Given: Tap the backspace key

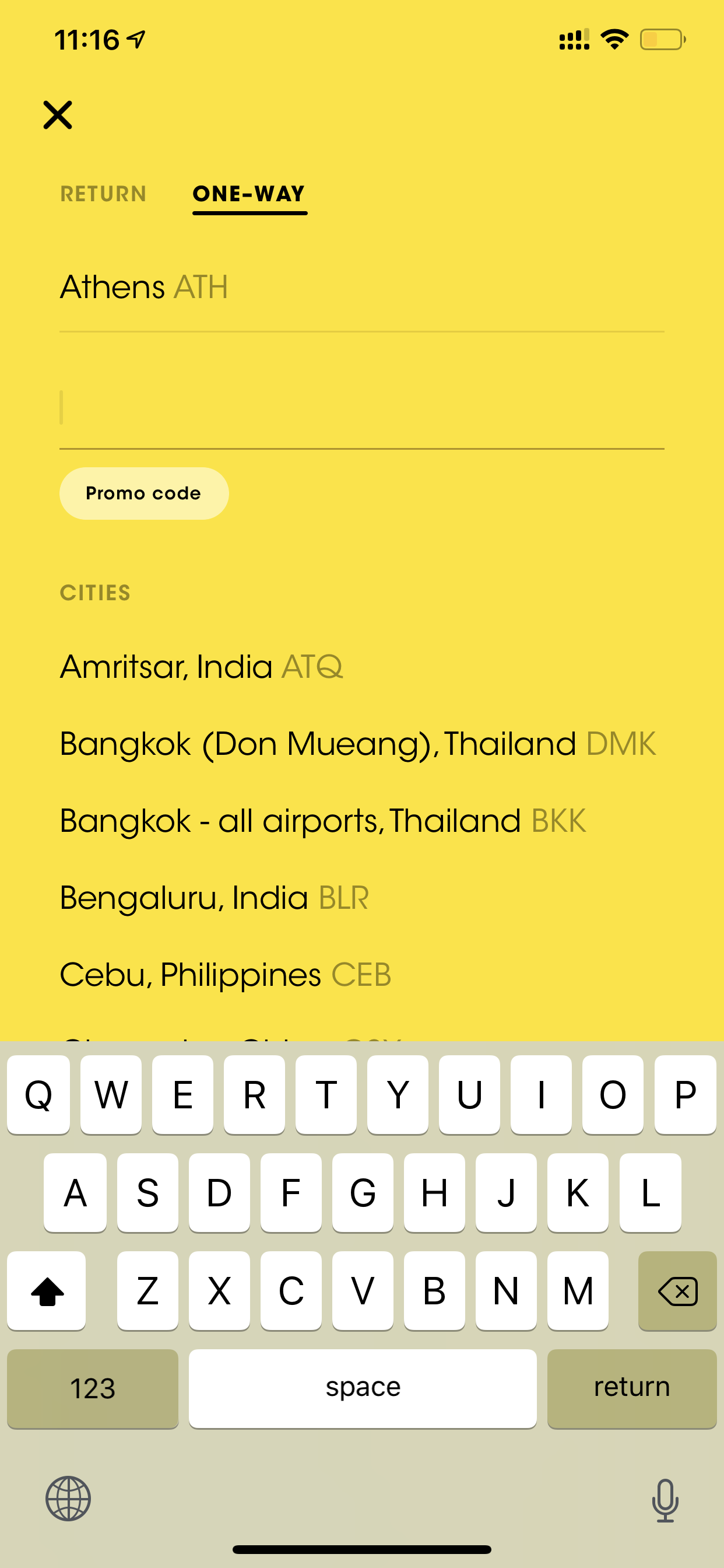Looking at the screenshot, I should point(677,1290).
